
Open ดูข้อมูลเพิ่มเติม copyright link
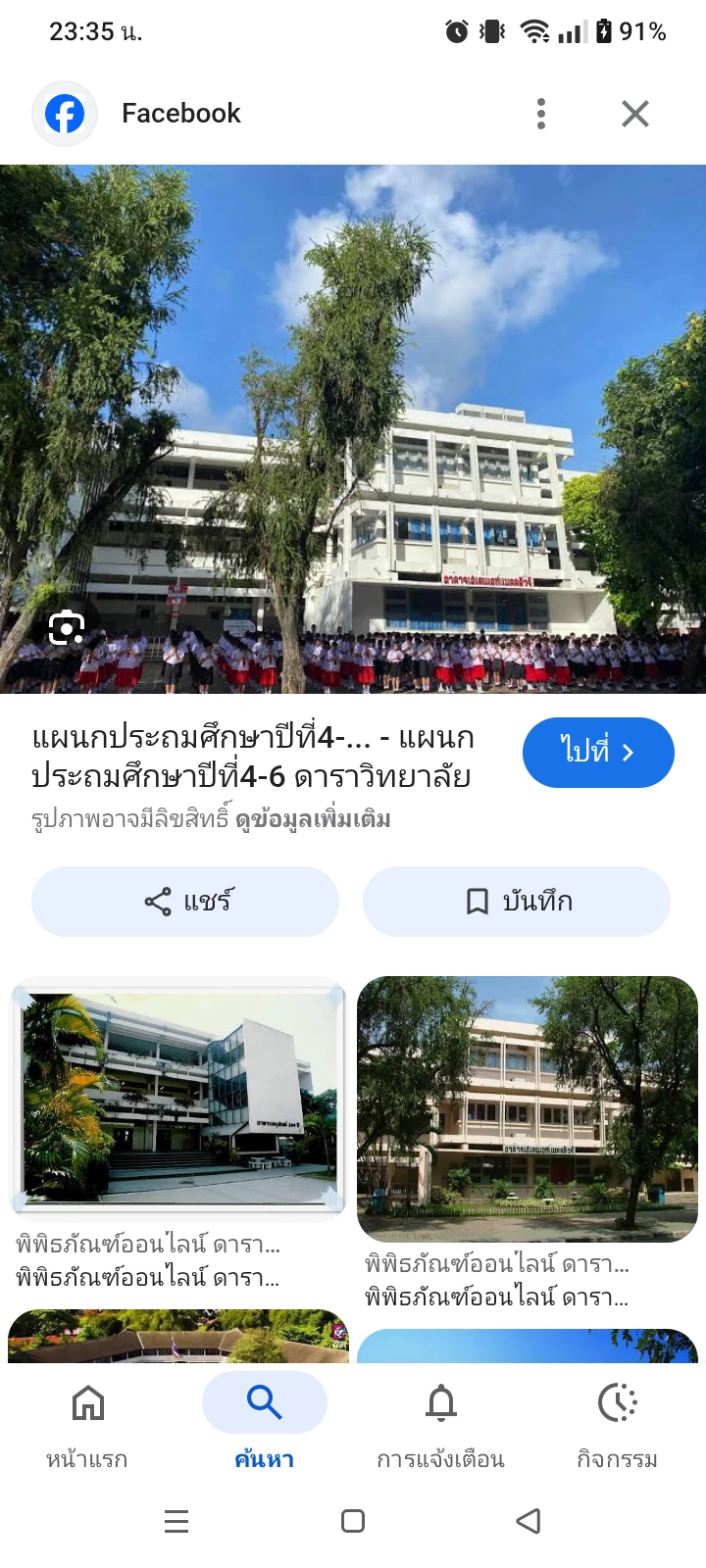click(x=313, y=819)
